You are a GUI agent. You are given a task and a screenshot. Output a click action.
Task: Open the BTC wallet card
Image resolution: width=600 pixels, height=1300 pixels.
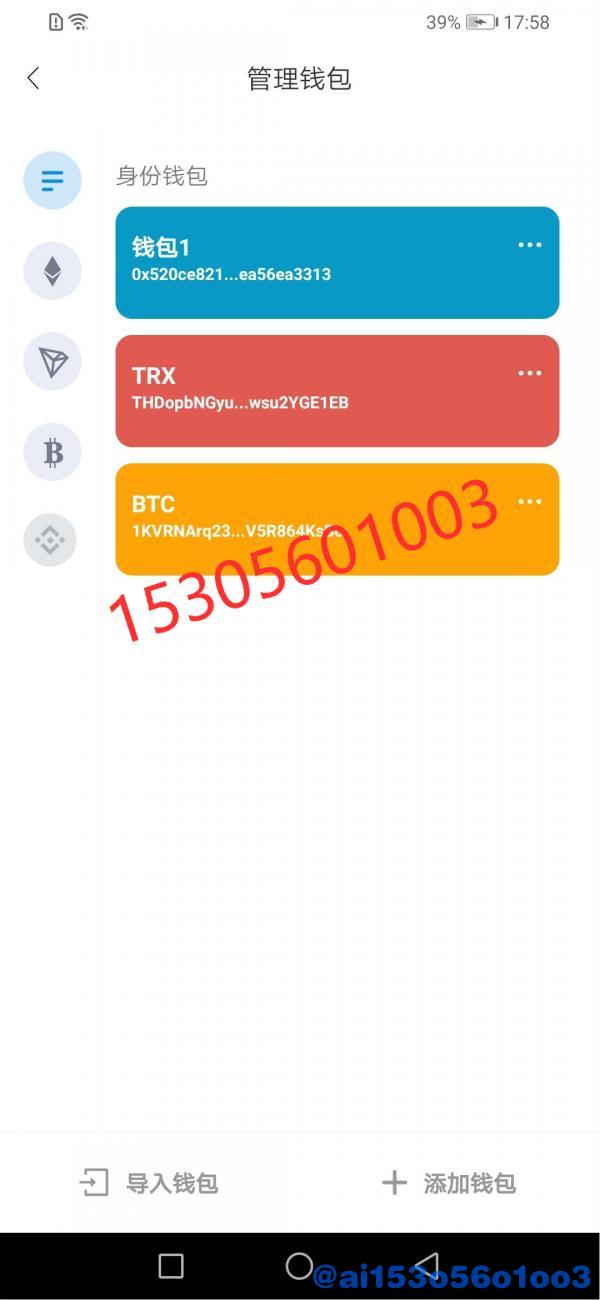337,519
